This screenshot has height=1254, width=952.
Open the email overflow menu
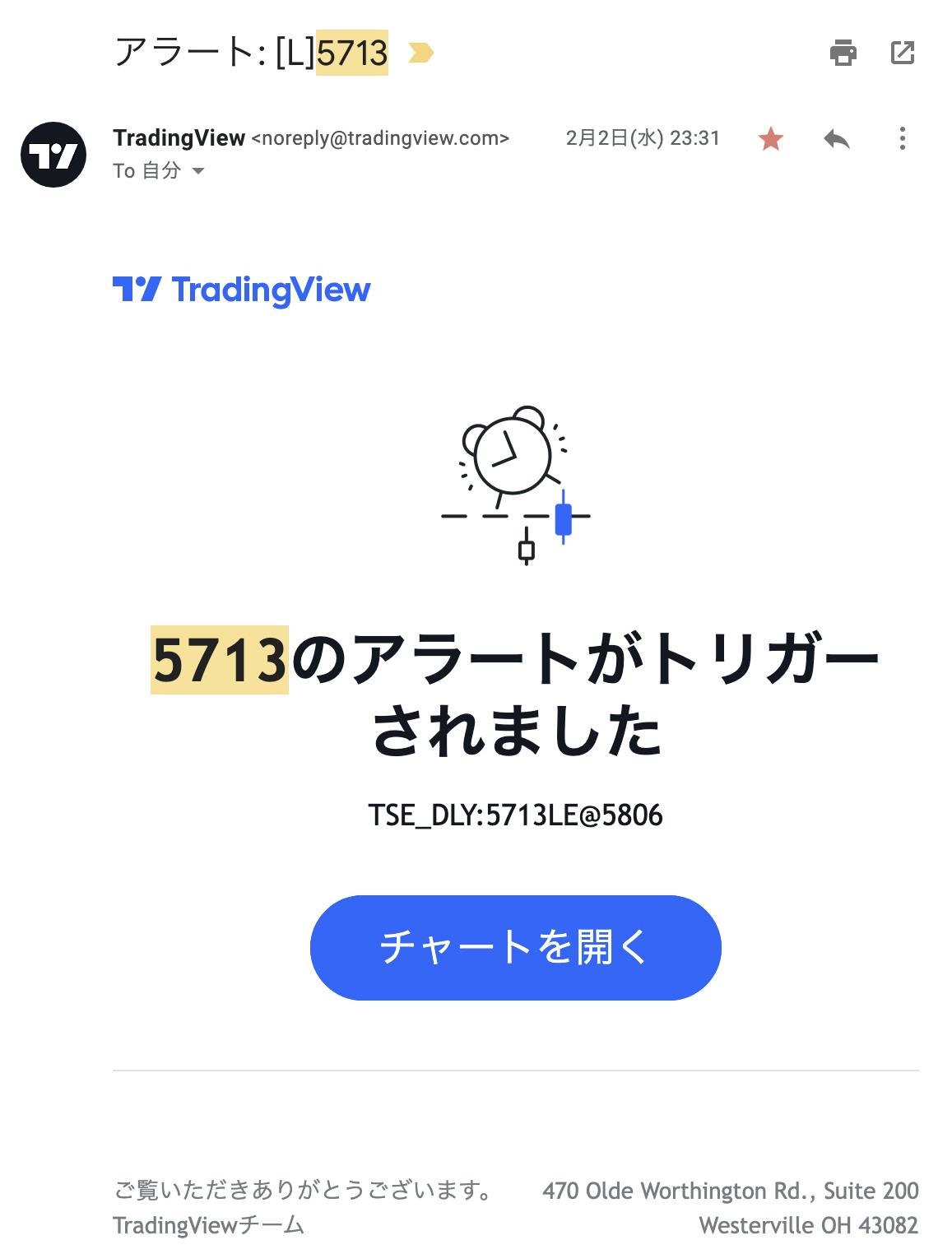(x=903, y=138)
